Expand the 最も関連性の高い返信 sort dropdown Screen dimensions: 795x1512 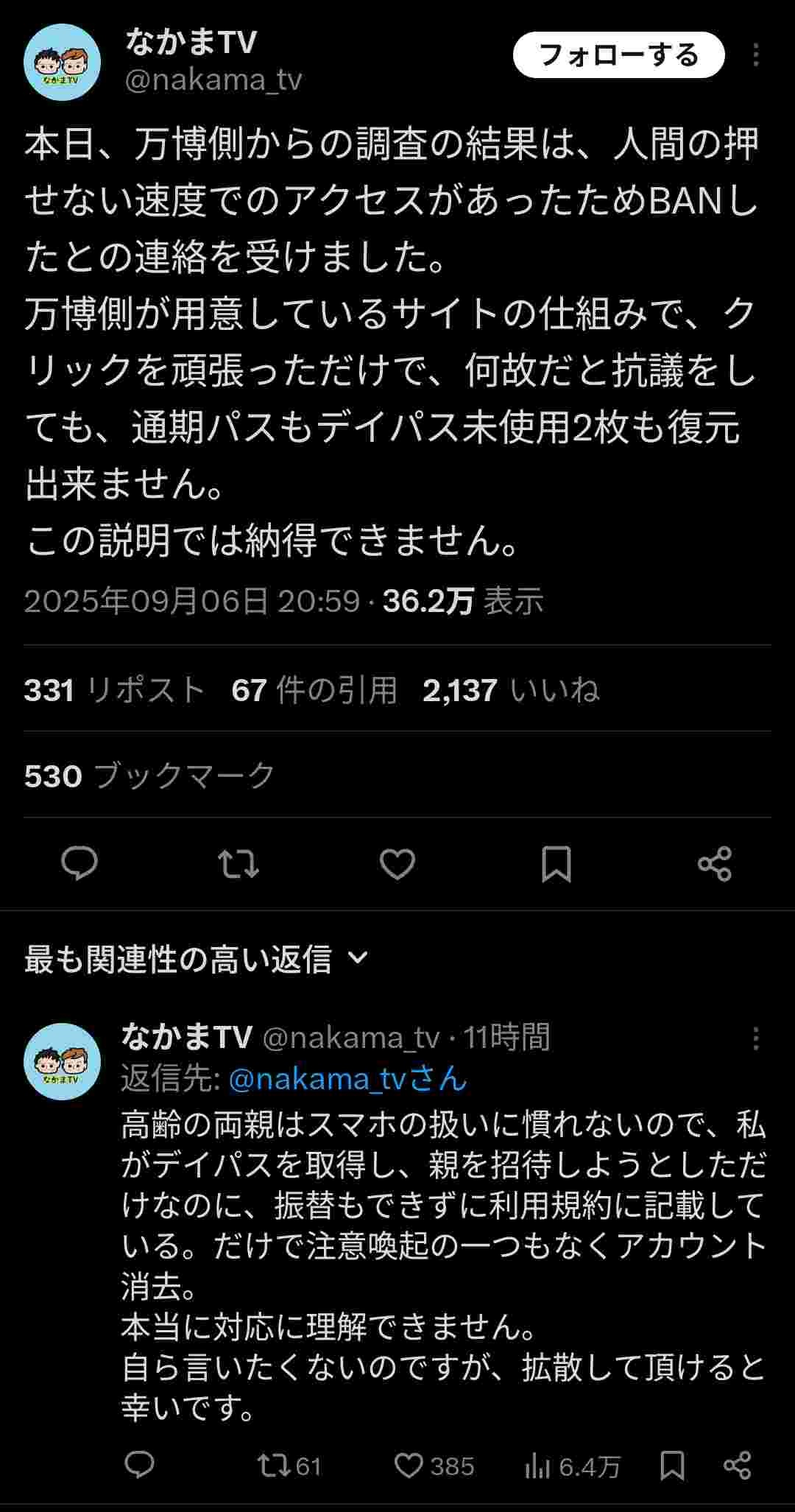[196, 959]
